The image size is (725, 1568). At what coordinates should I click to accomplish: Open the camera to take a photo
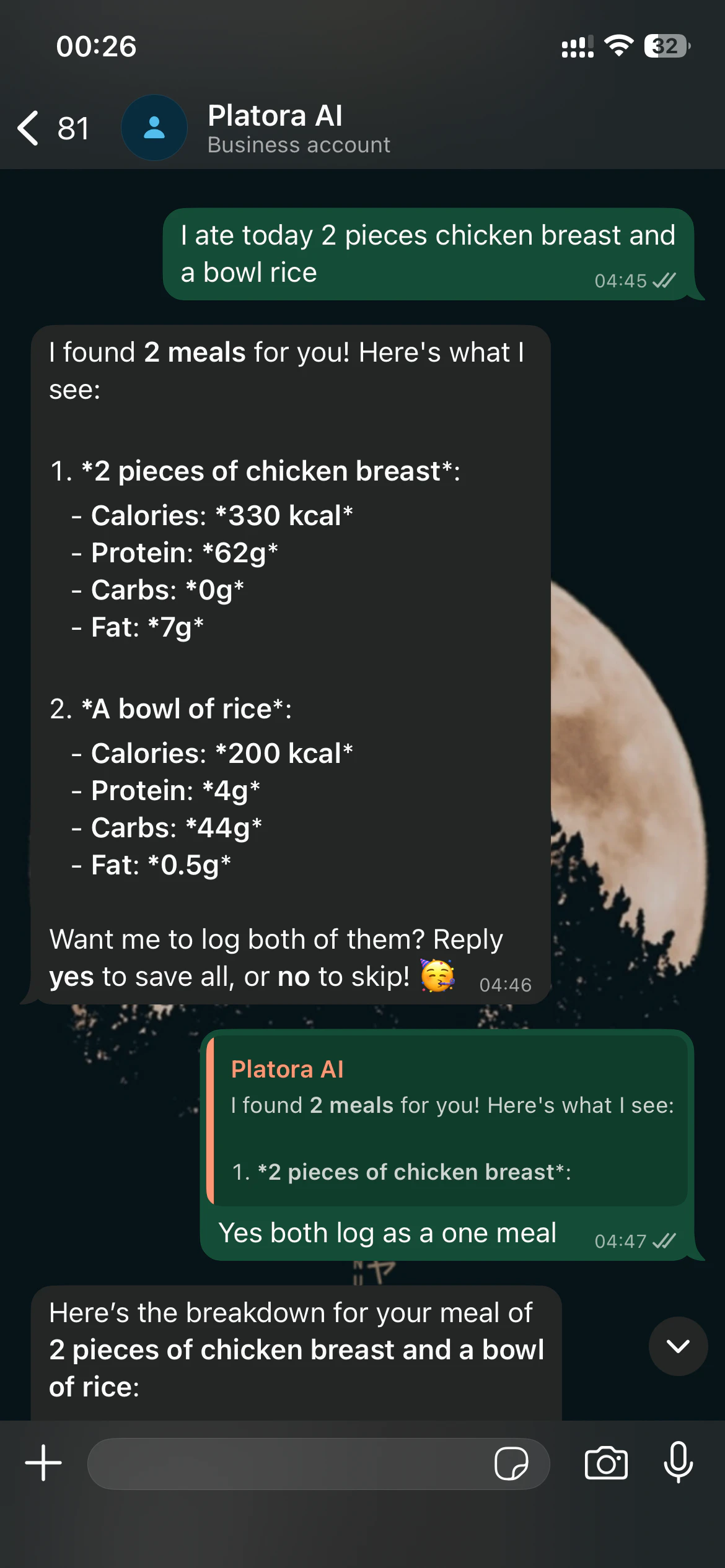(606, 1463)
